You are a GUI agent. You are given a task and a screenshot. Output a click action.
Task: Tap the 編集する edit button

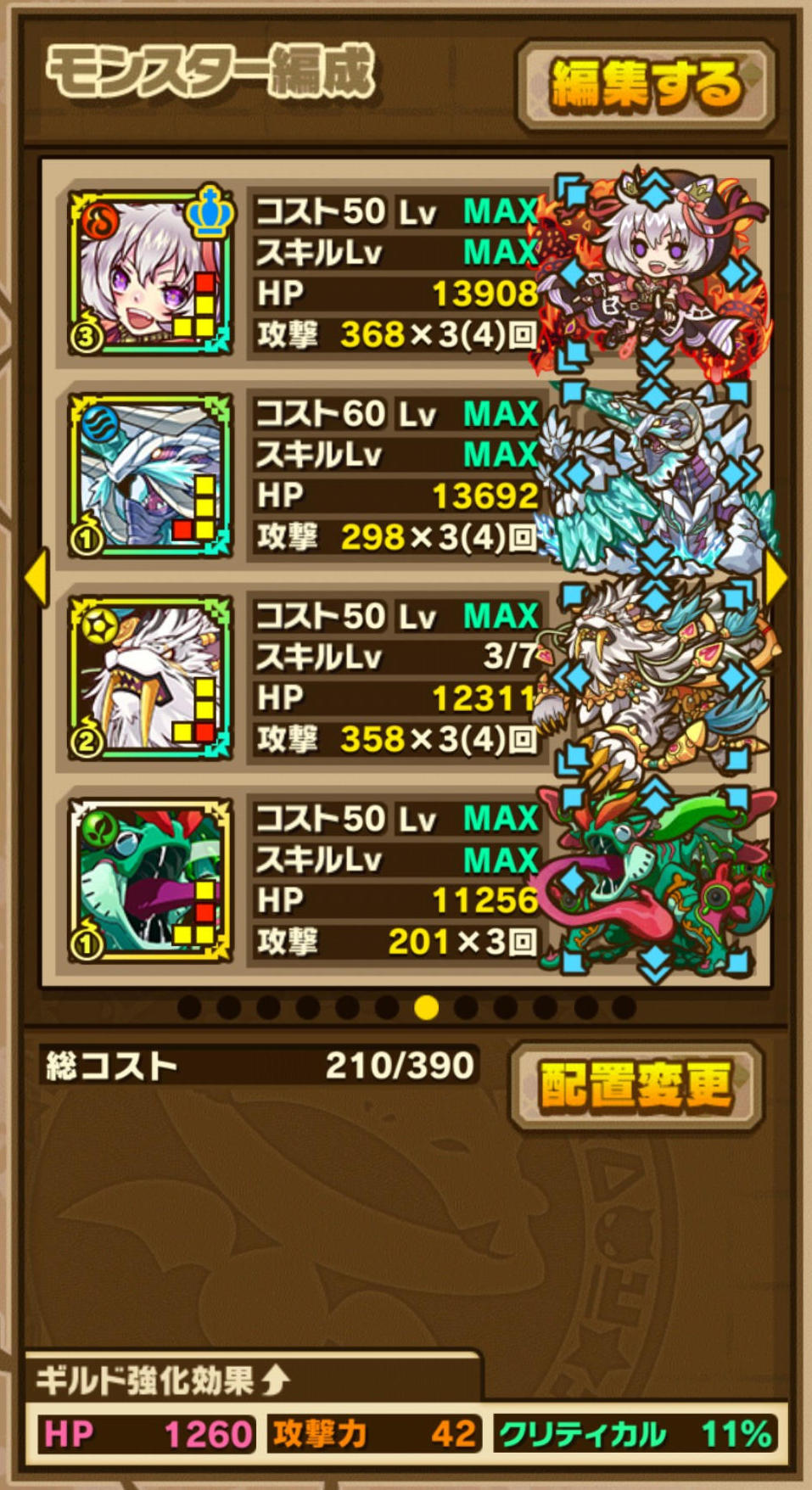point(646,87)
